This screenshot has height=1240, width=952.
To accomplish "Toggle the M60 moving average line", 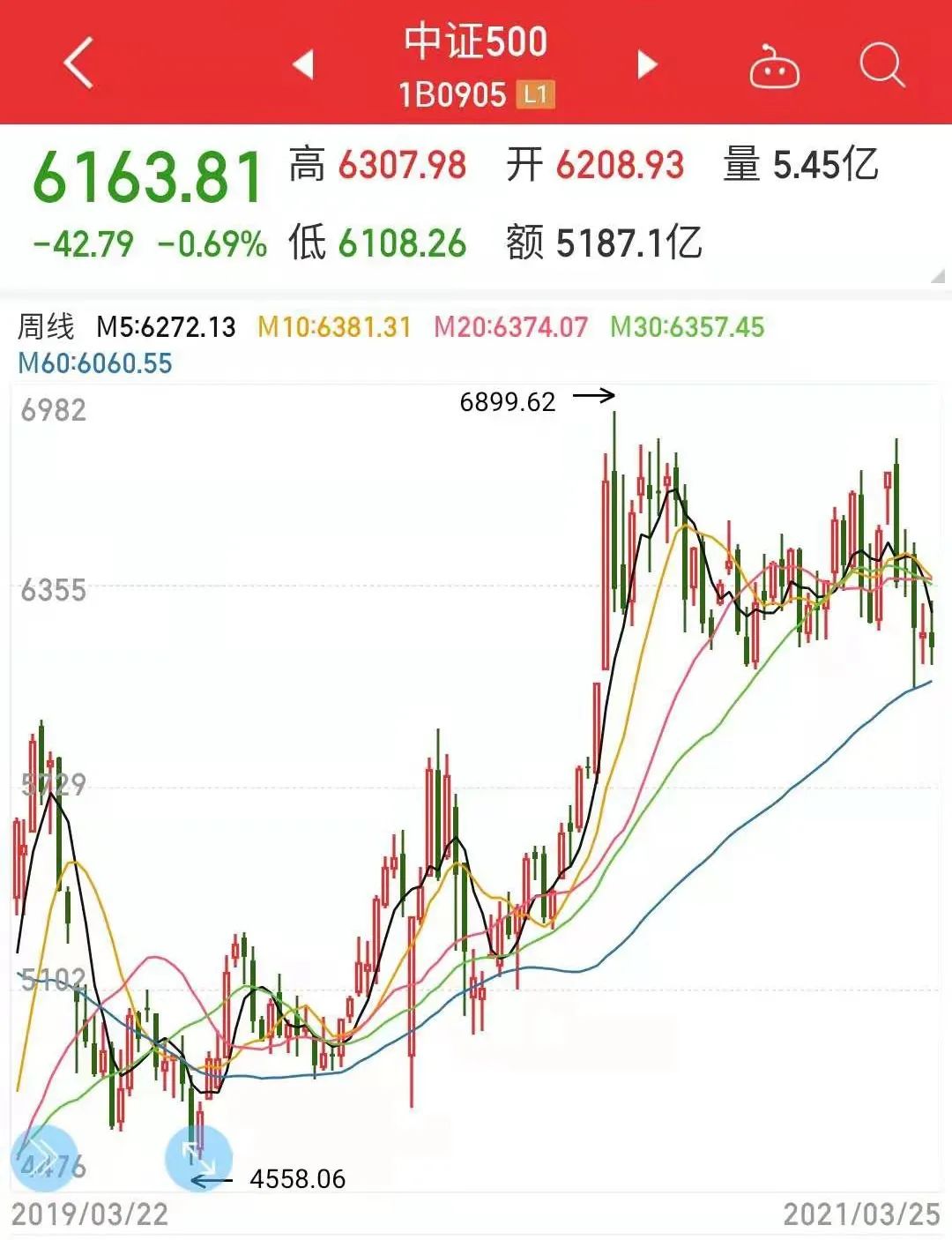I will coord(97,362).
